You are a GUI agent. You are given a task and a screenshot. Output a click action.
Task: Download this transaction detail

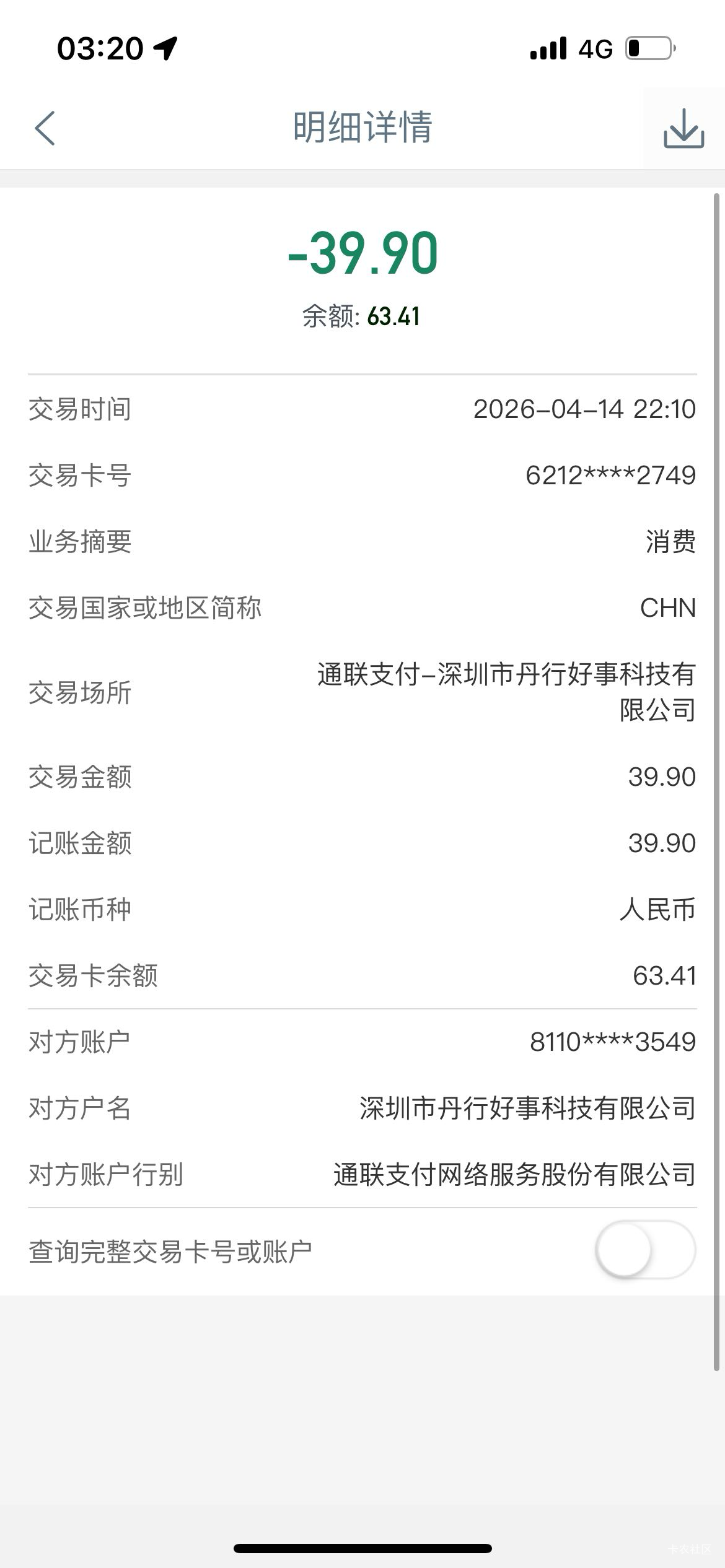click(683, 128)
